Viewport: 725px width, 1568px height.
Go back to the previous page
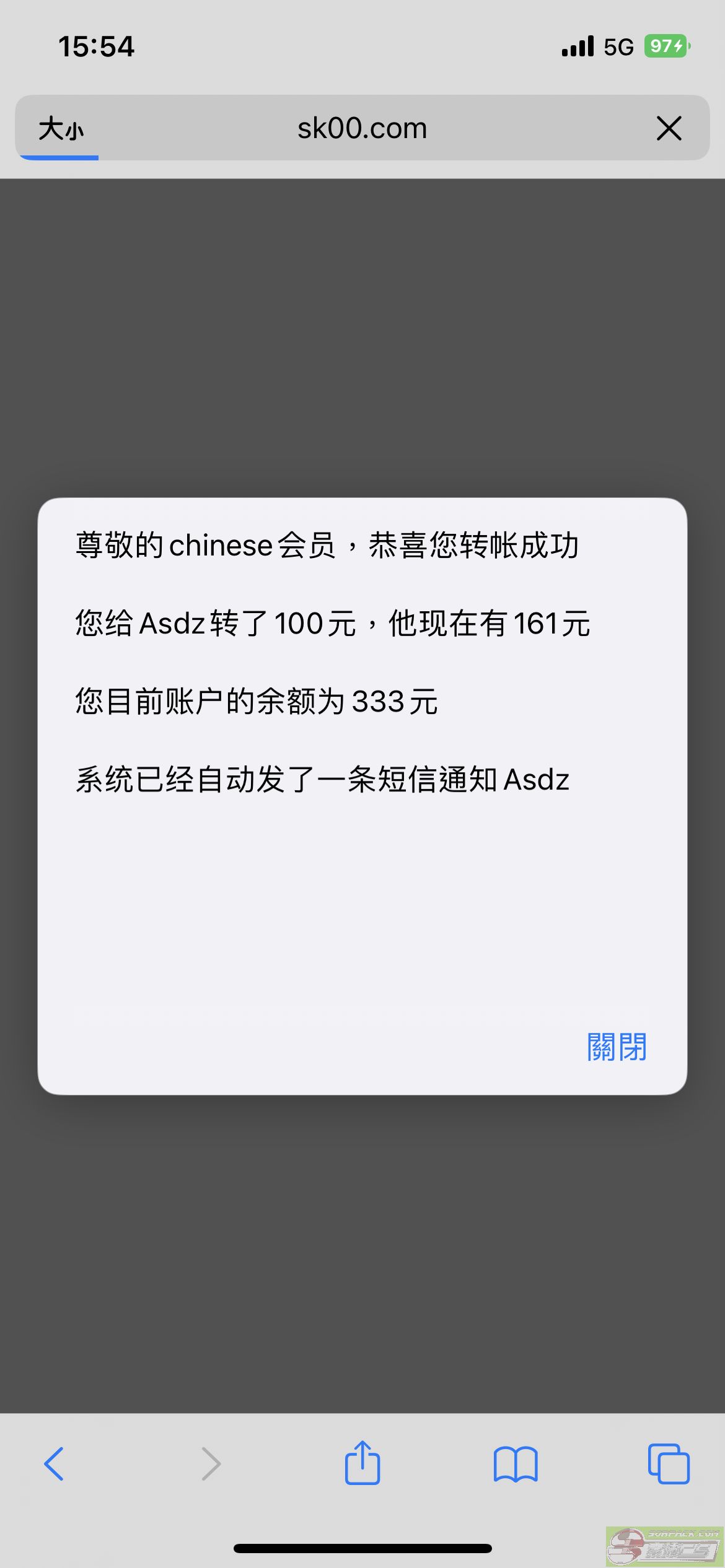point(54,1465)
